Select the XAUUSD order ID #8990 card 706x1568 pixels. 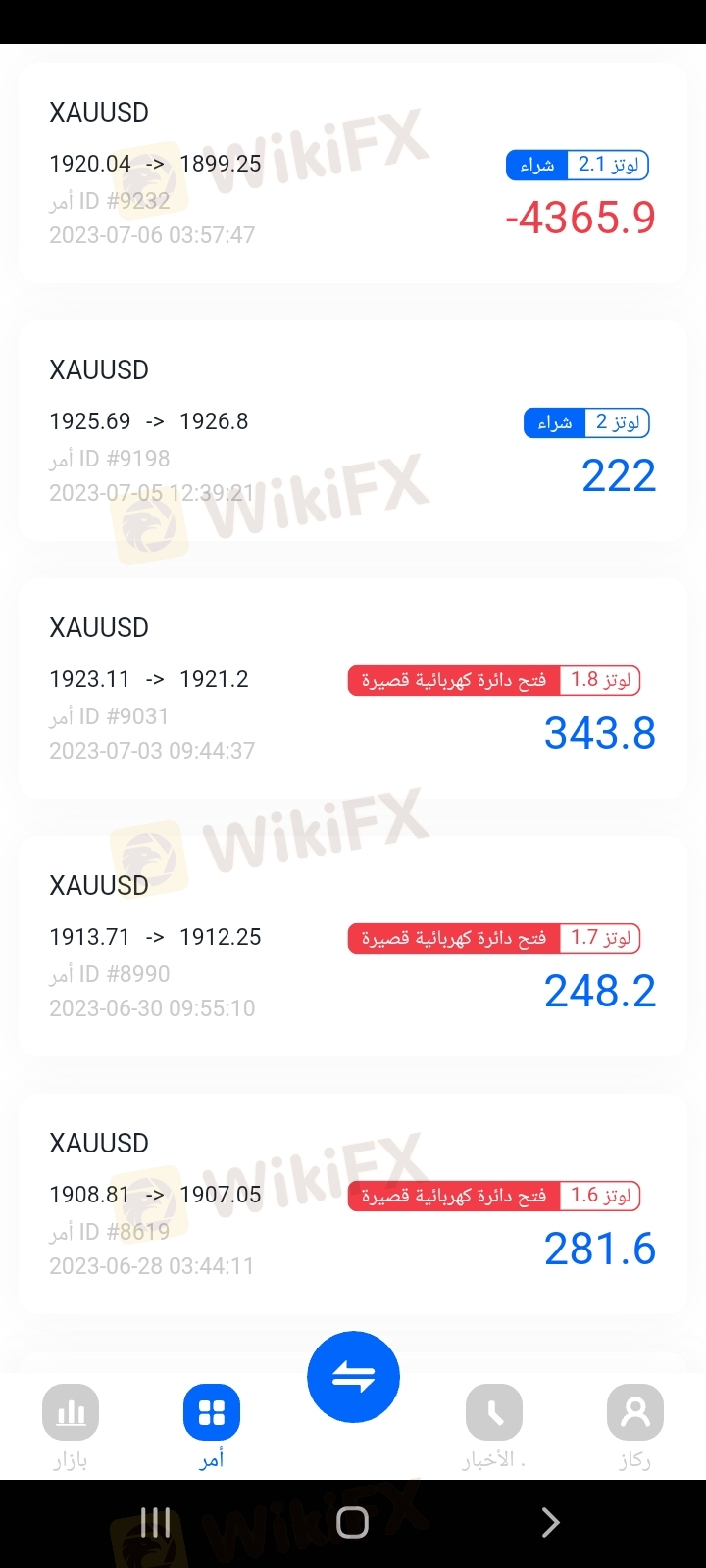(353, 947)
